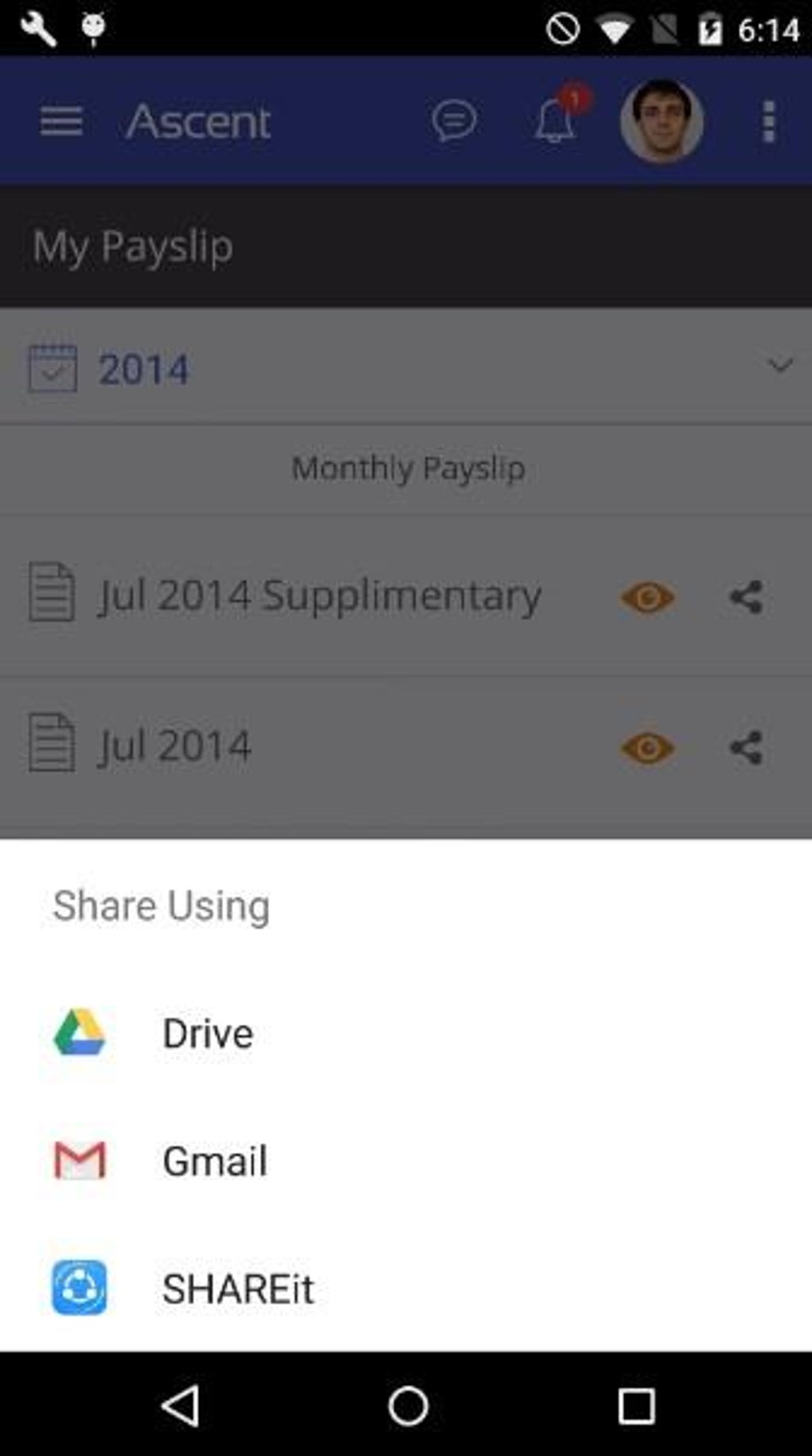The width and height of the screenshot is (812, 1456).
Task: Open the Monthly Payslip section
Action: coord(408,468)
